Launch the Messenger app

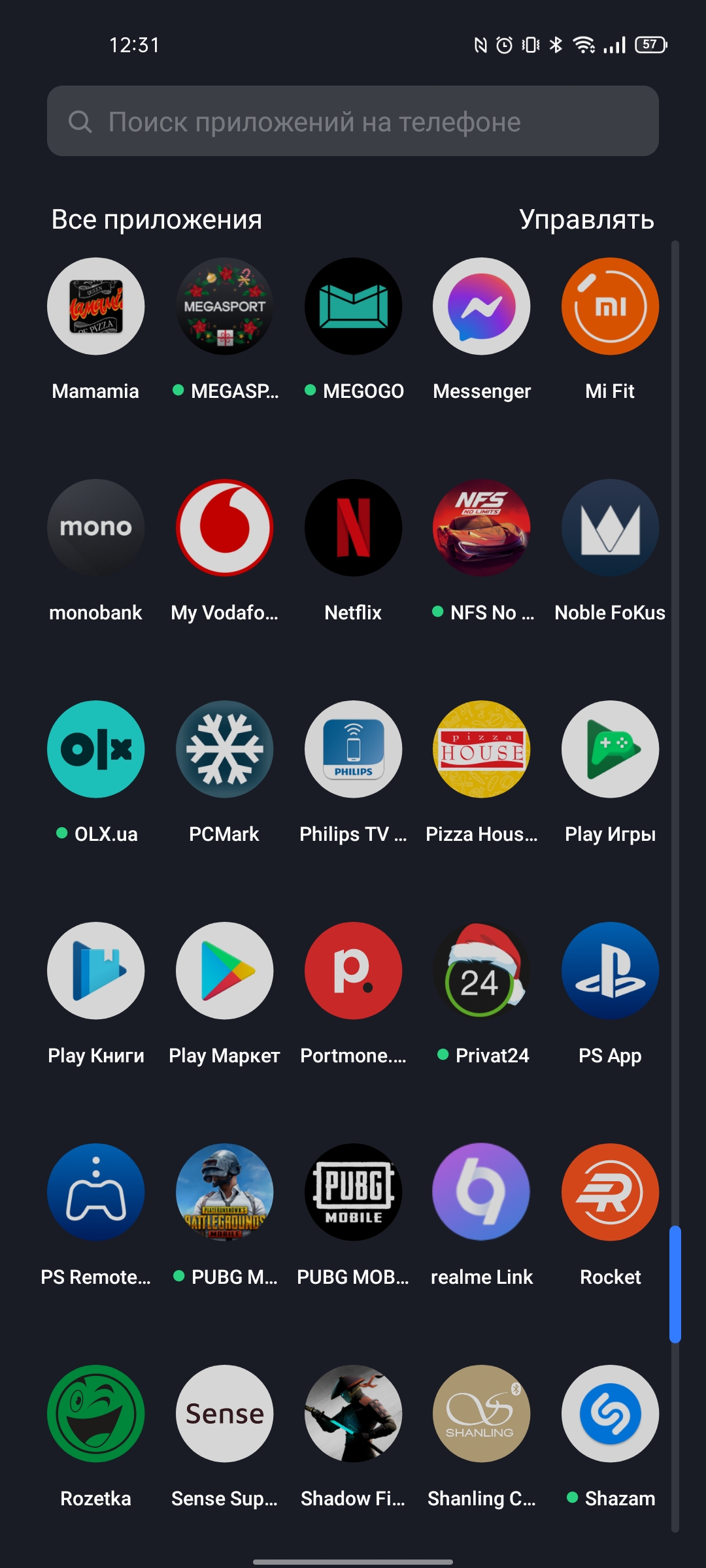(x=482, y=307)
